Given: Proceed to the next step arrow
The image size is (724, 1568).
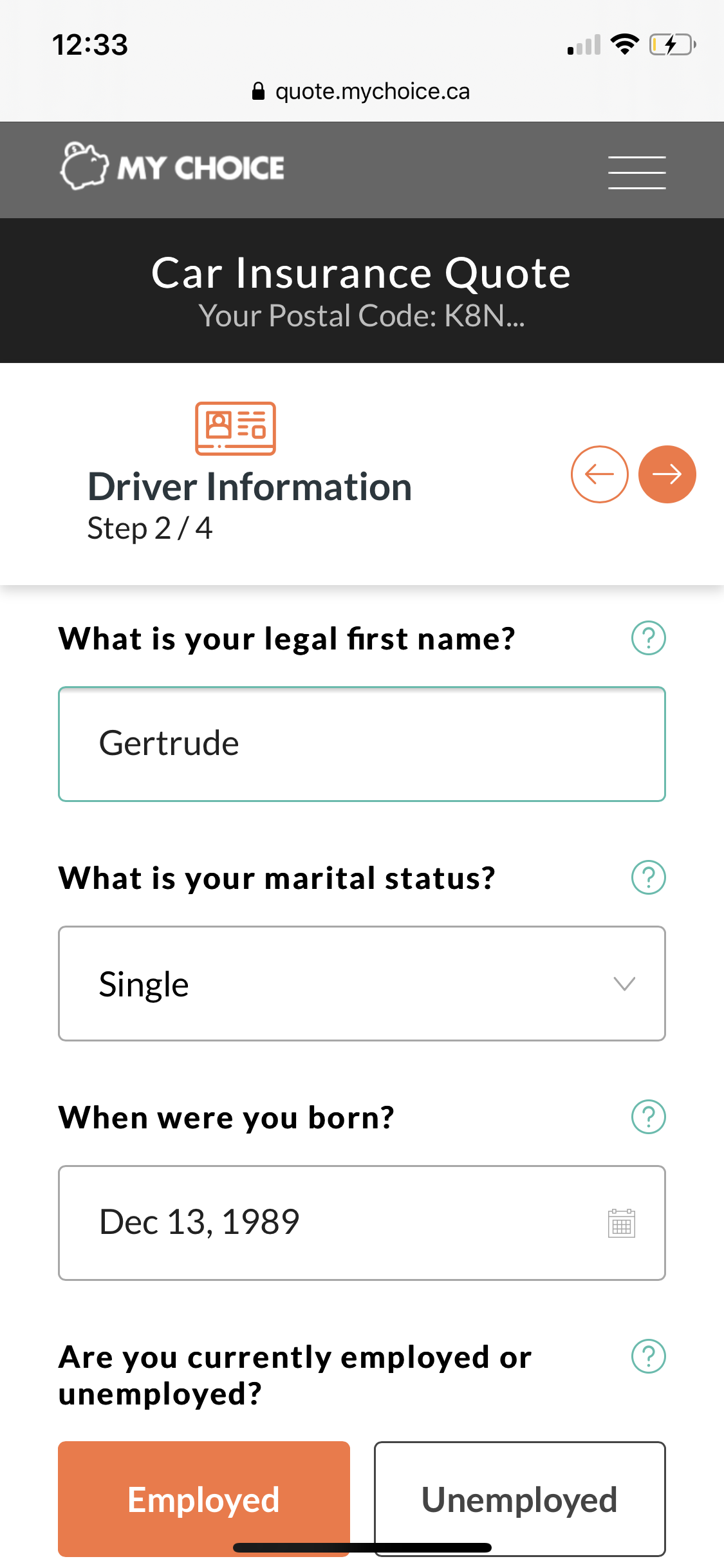Looking at the screenshot, I should 667,474.
